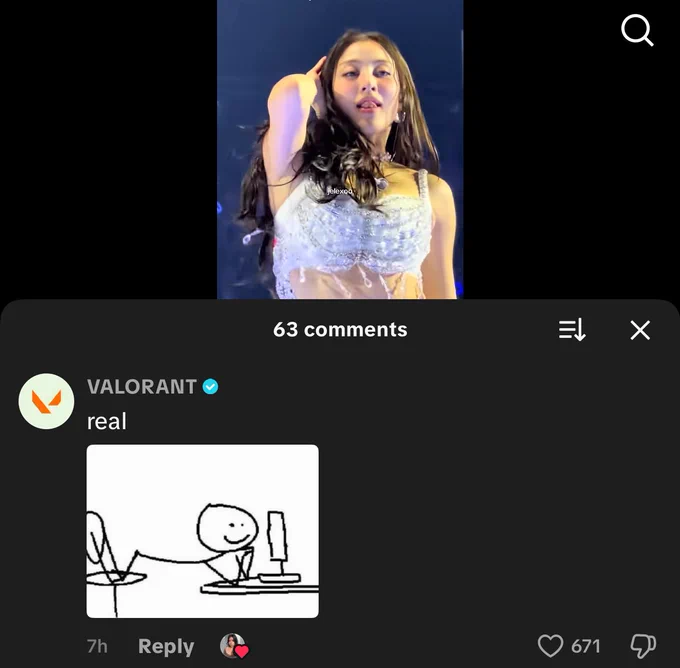
Task: Close the comments panel
Action: pyautogui.click(x=640, y=330)
